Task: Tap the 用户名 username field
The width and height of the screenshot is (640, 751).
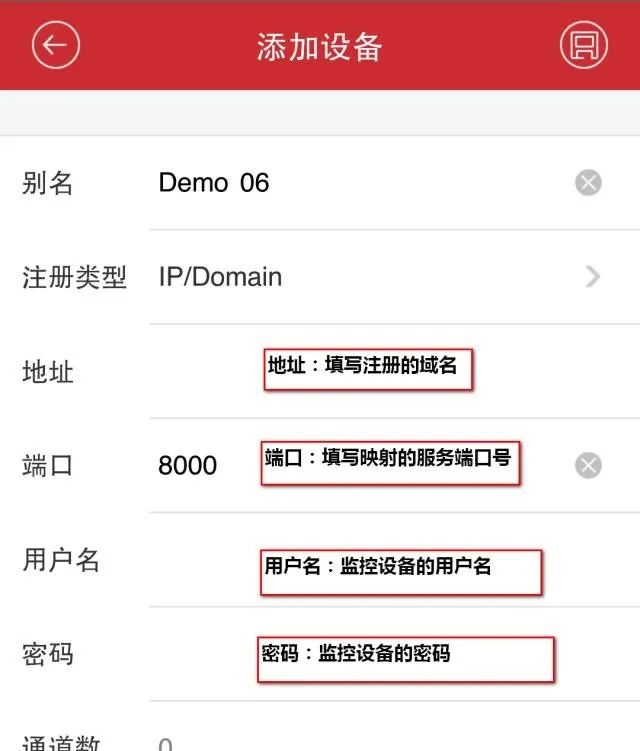Action: pyautogui.click(x=395, y=559)
